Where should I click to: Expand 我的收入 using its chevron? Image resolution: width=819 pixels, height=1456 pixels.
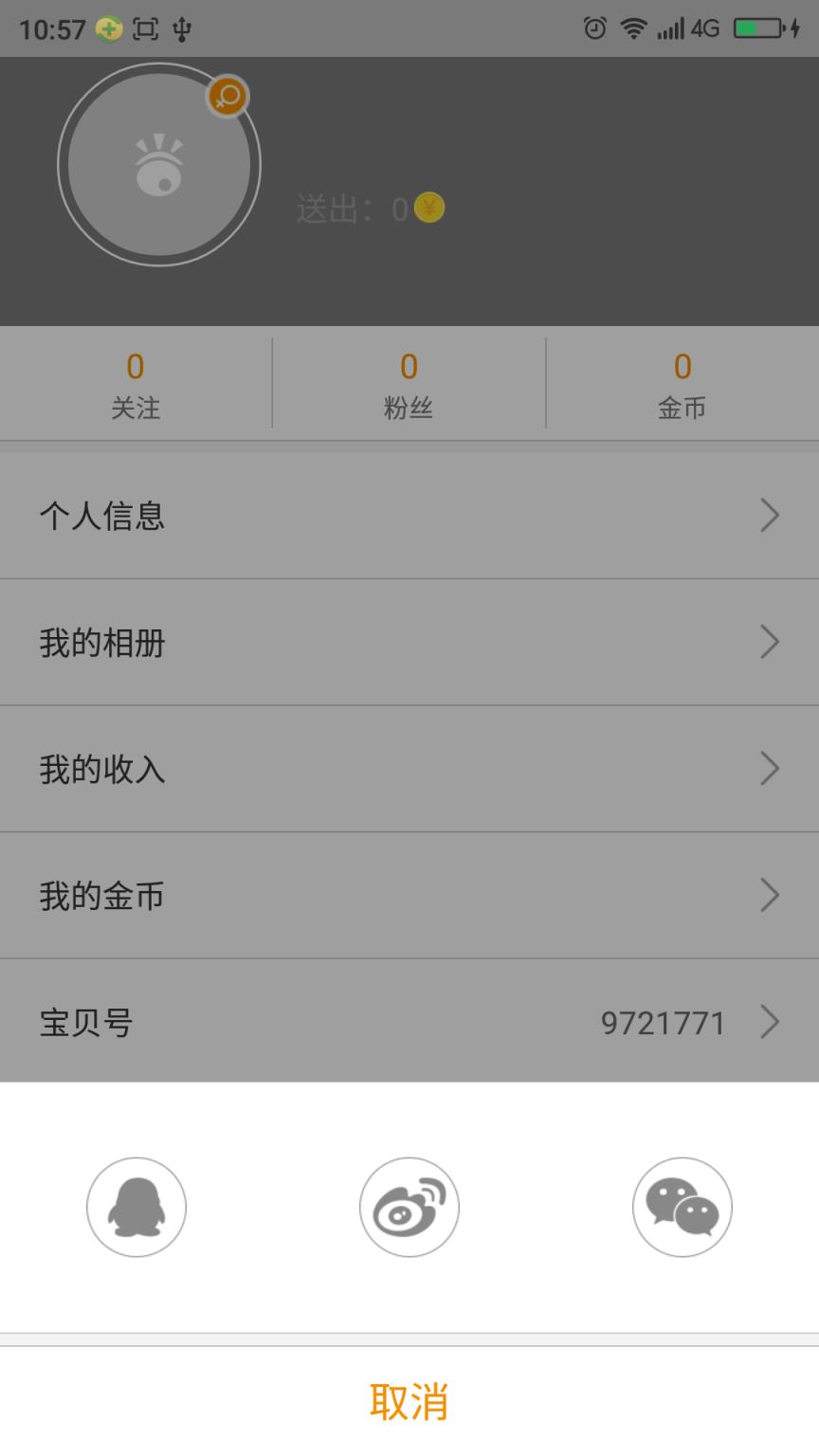click(770, 770)
